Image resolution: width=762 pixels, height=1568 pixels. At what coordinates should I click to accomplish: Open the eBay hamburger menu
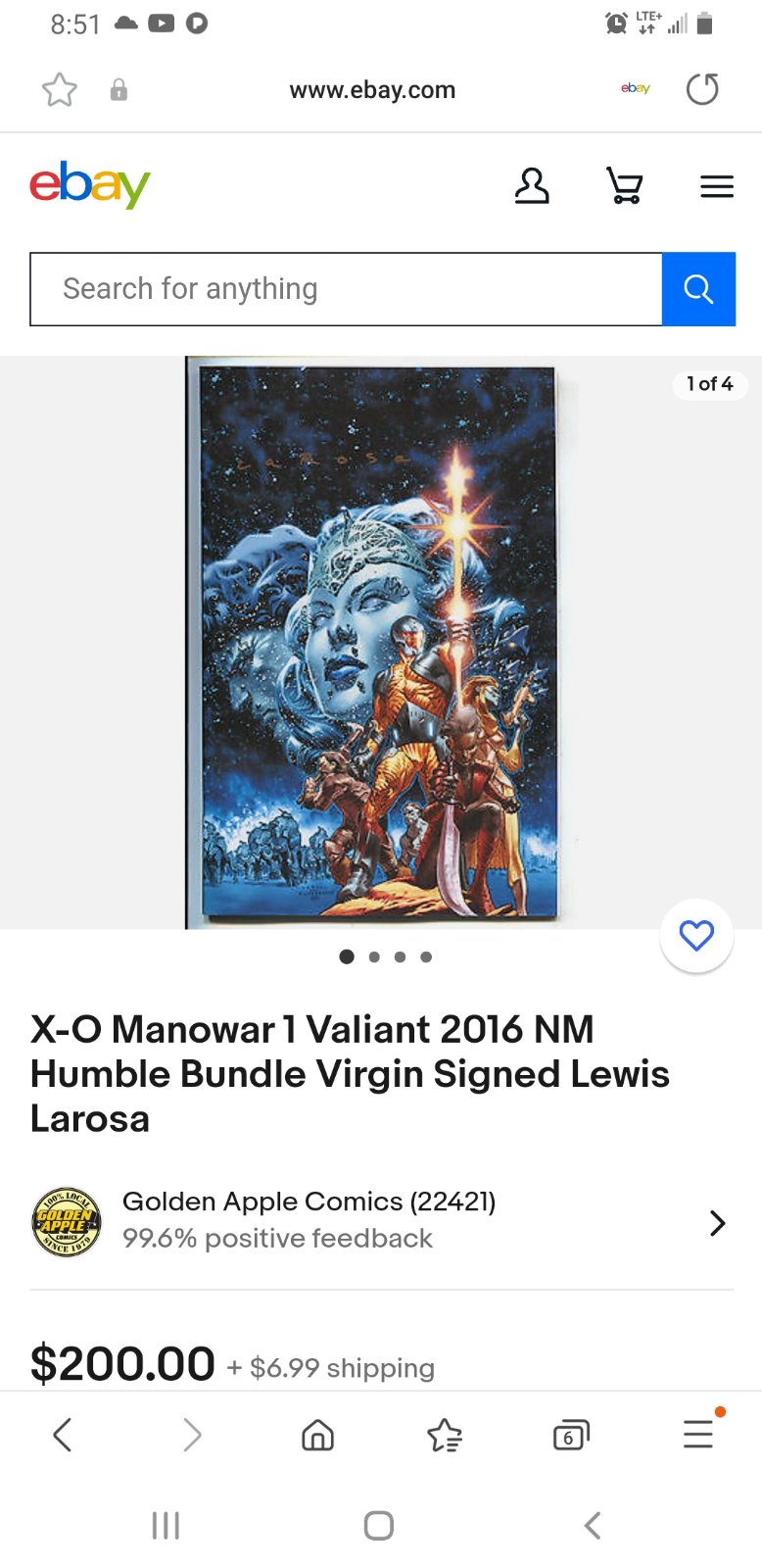coord(717,186)
